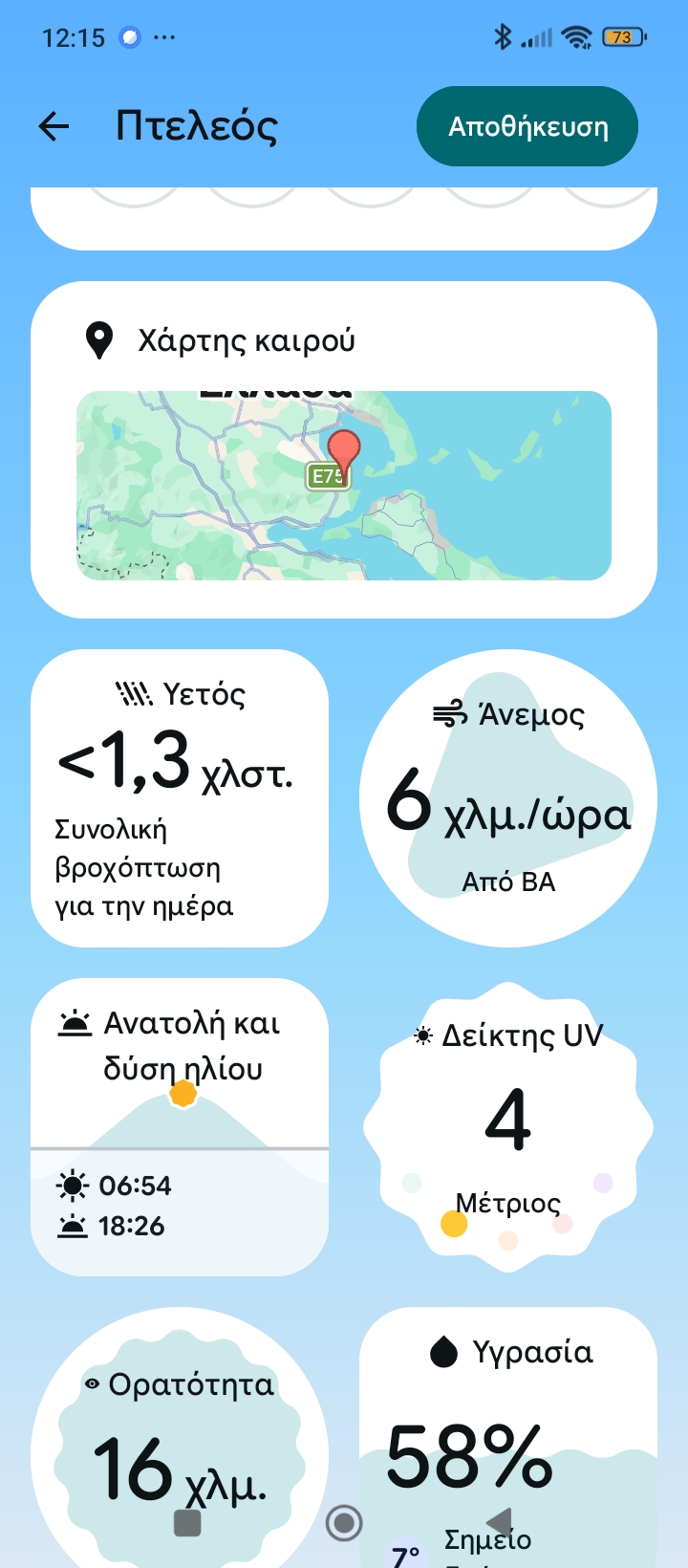Viewport: 688px width, 1568px height.
Task: Save location with the Αποθήκευση button
Action: click(x=527, y=126)
